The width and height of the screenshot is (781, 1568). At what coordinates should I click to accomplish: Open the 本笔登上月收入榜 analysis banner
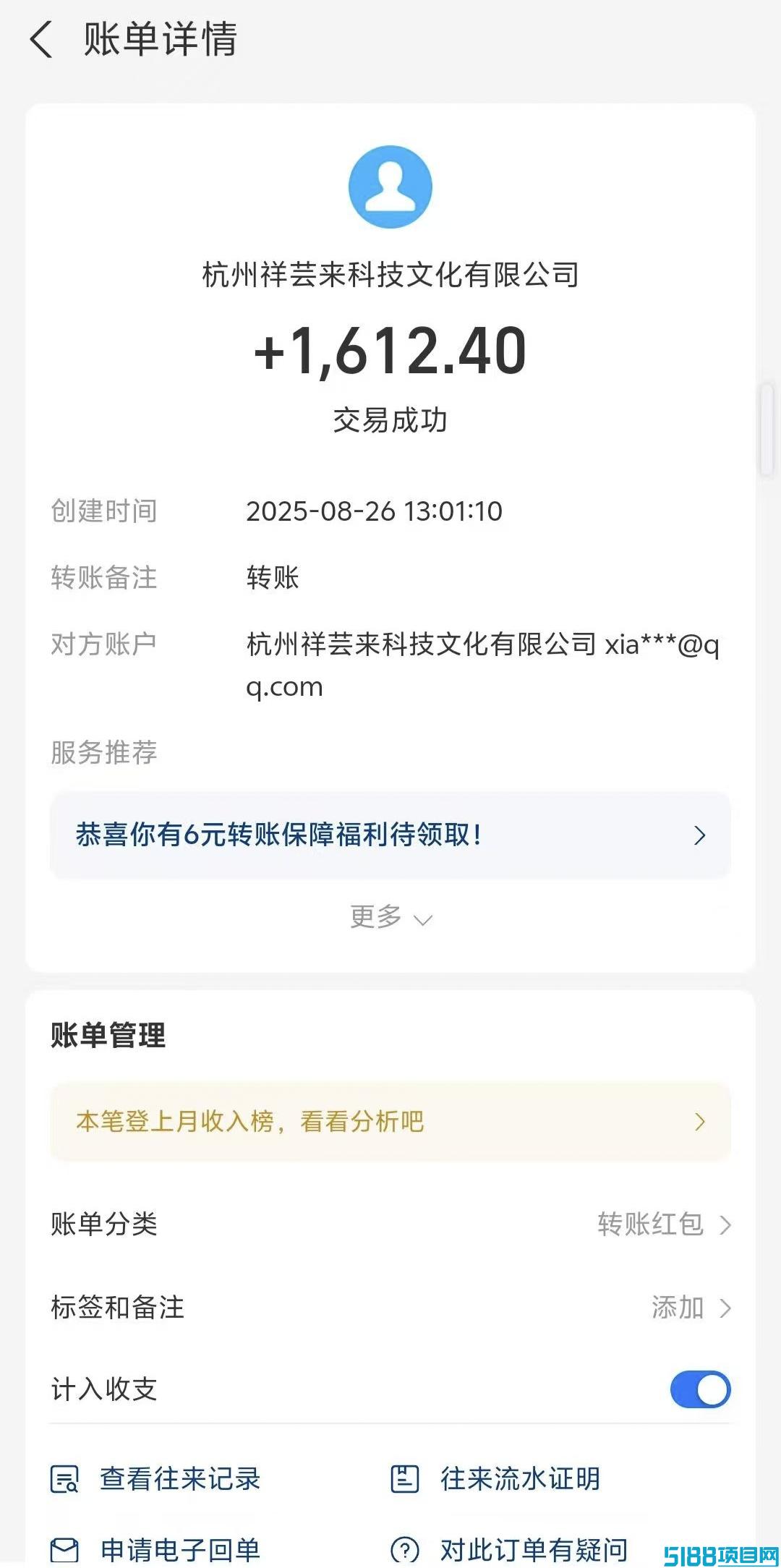(x=390, y=1122)
